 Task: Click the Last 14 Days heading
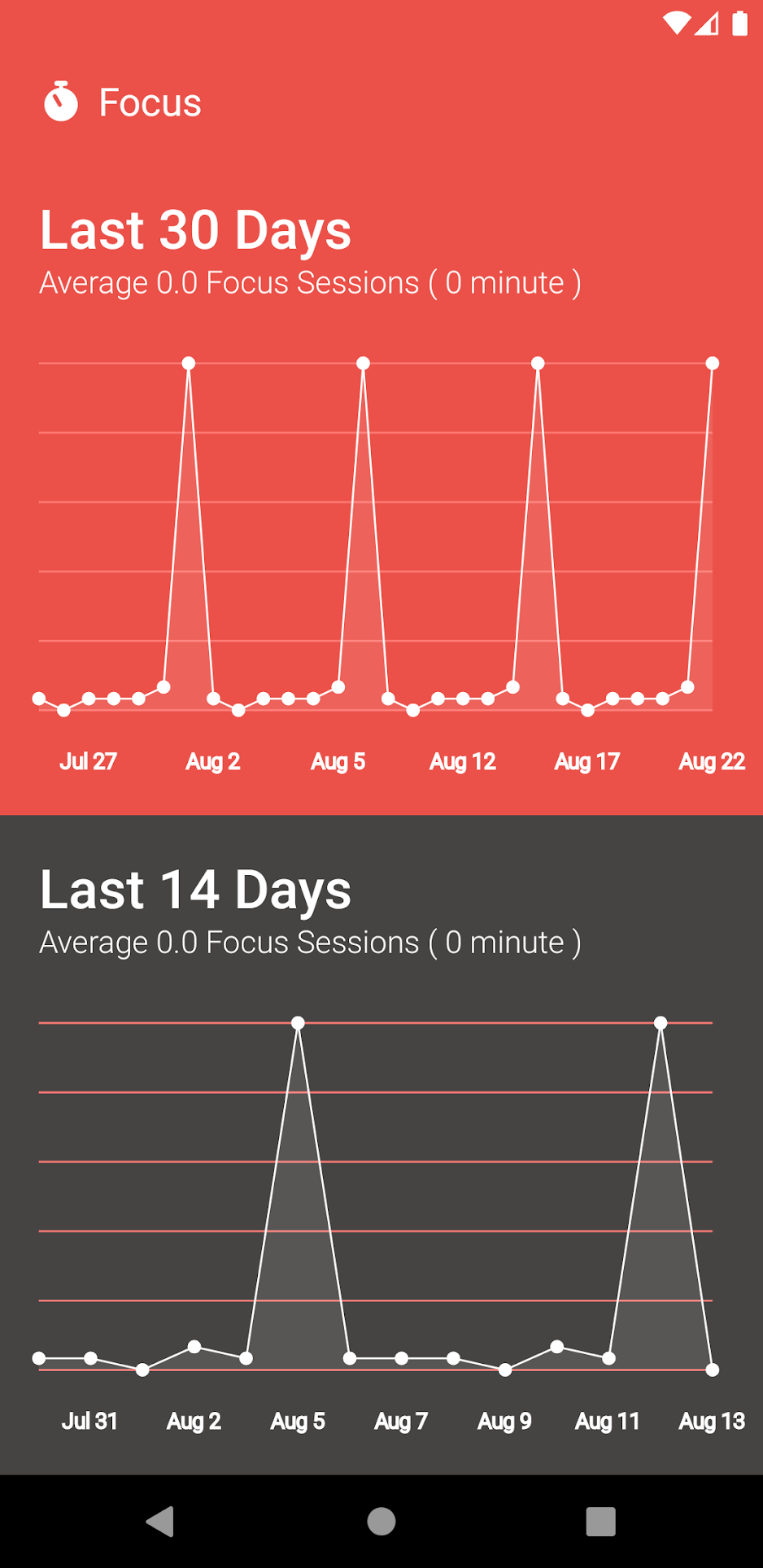point(194,891)
